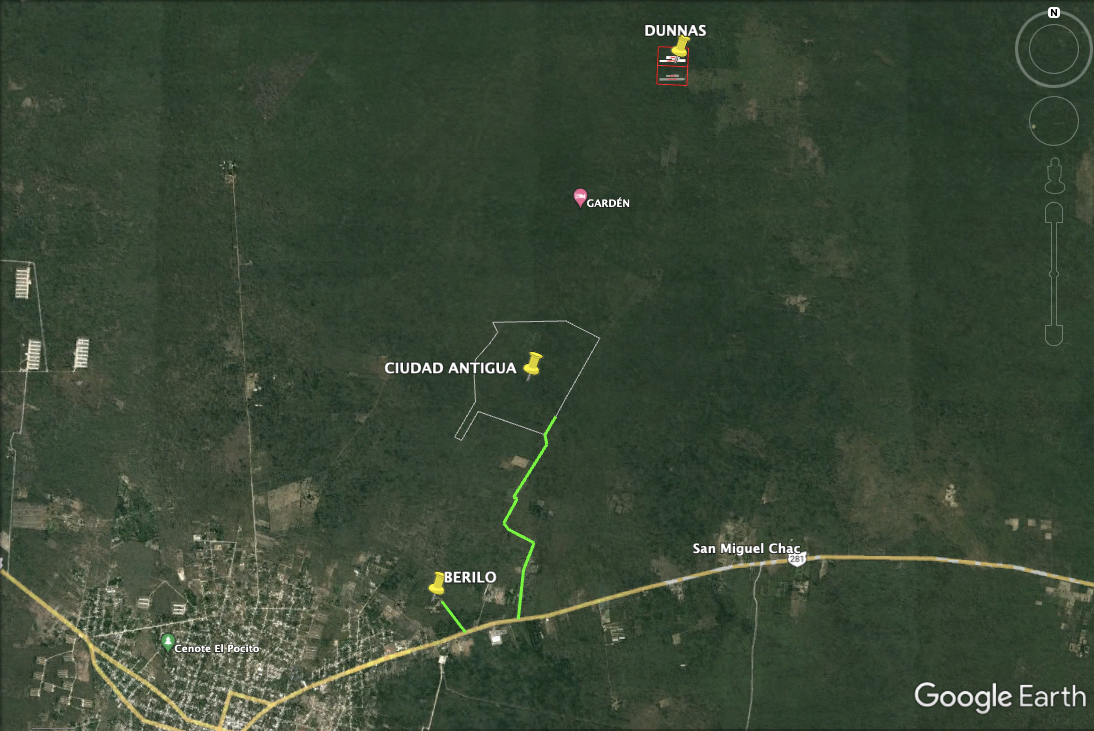Tap the move joystick with hand icon

click(x=1053, y=122)
